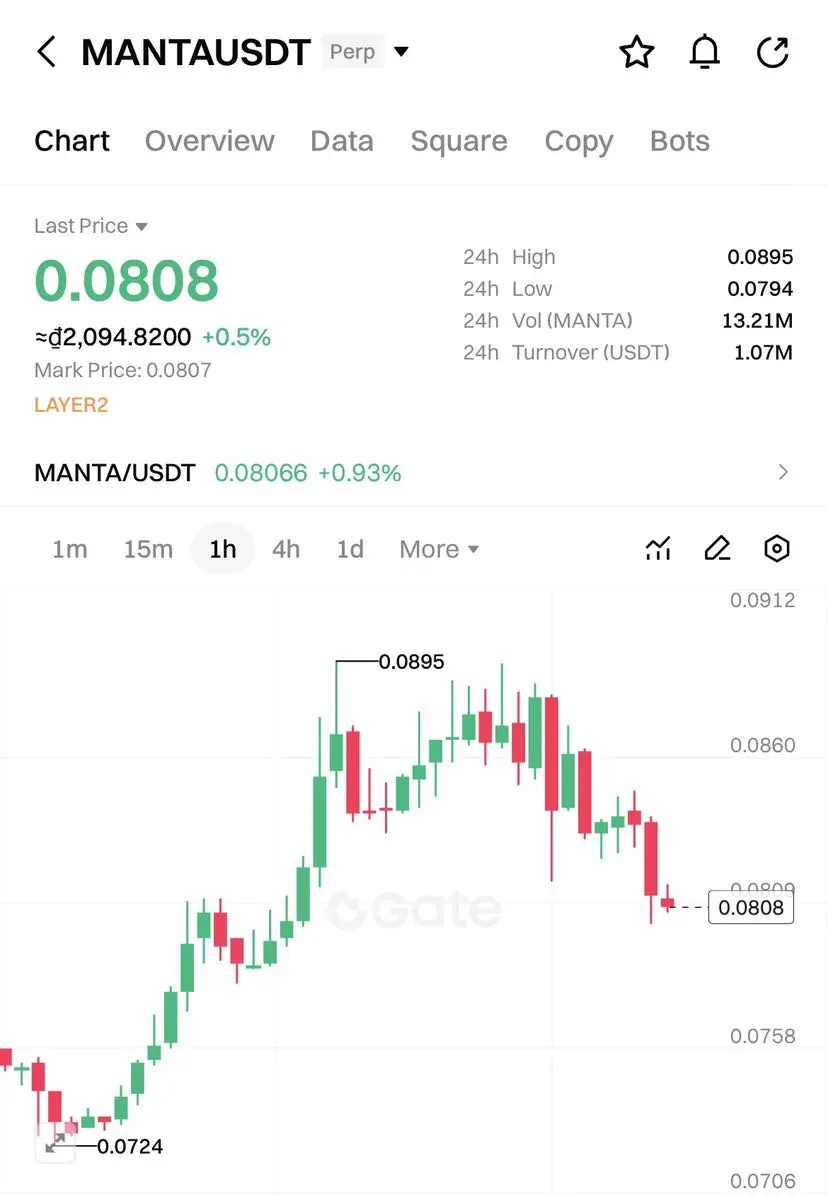This screenshot has height=1196, width=828.
Task: Open the More timeframes dropdown
Action: [x=438, y=548]
